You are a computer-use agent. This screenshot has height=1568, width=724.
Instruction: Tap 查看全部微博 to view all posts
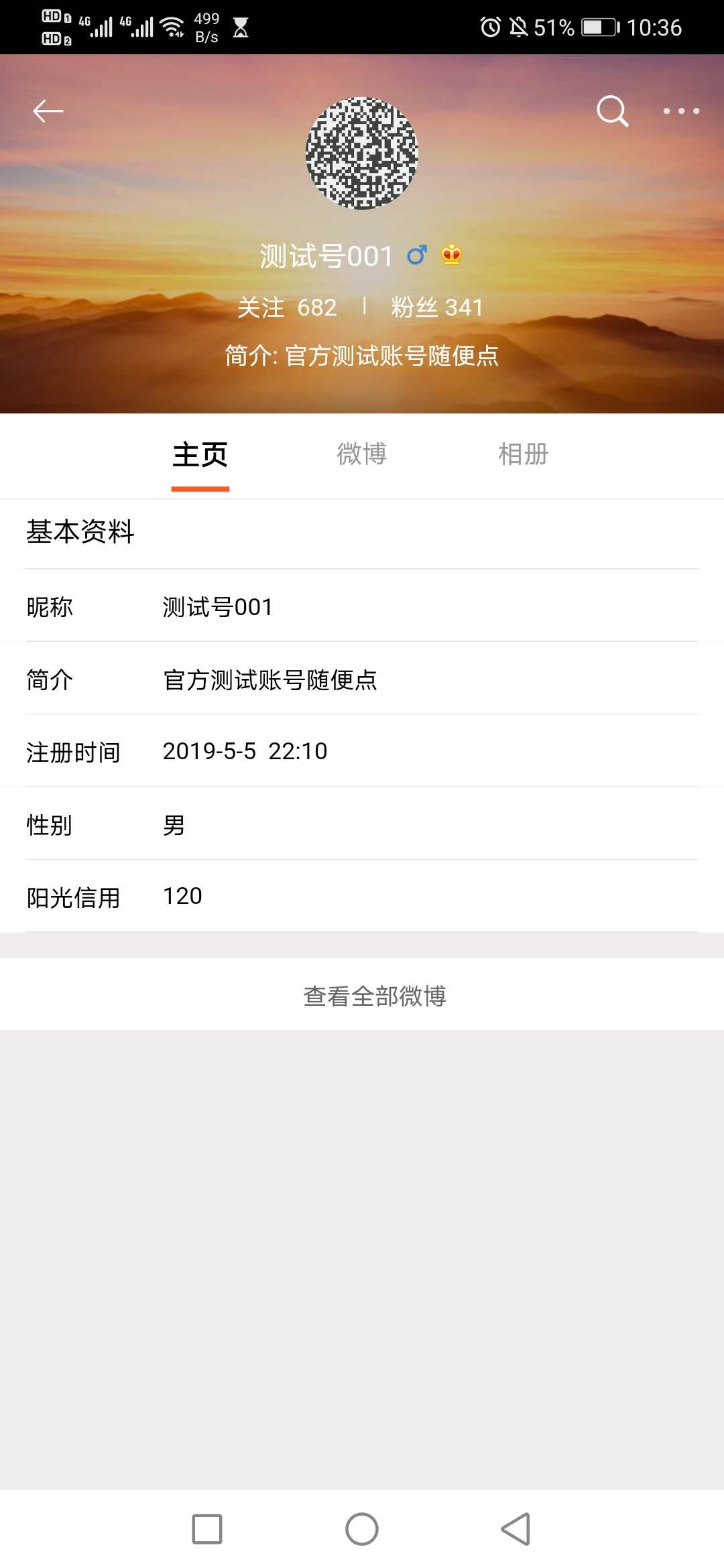click(x=374, y=996)
